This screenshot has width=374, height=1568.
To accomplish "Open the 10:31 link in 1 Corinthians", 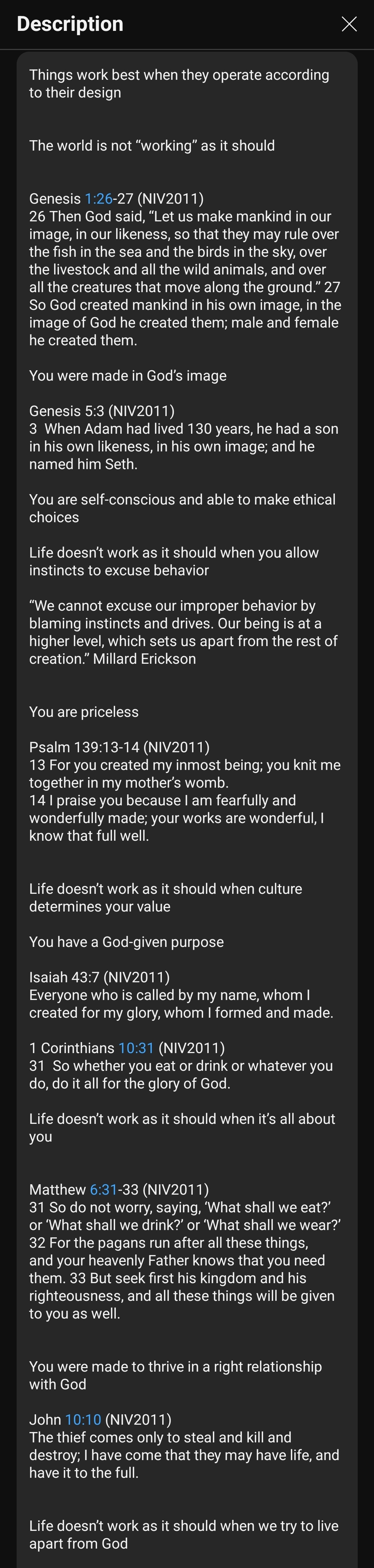I will tap(136, 1048).
